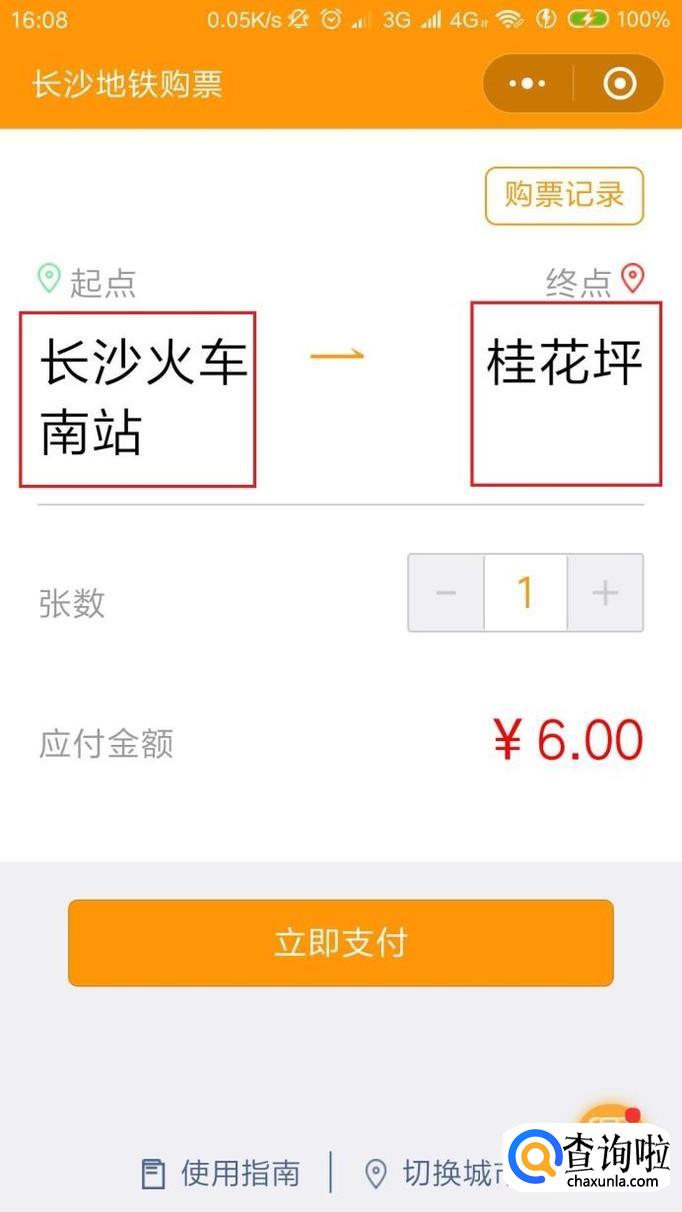Screen dimensions: 682x1212
Task: Change the destination station 桂花坪
Action: [565, 396]
